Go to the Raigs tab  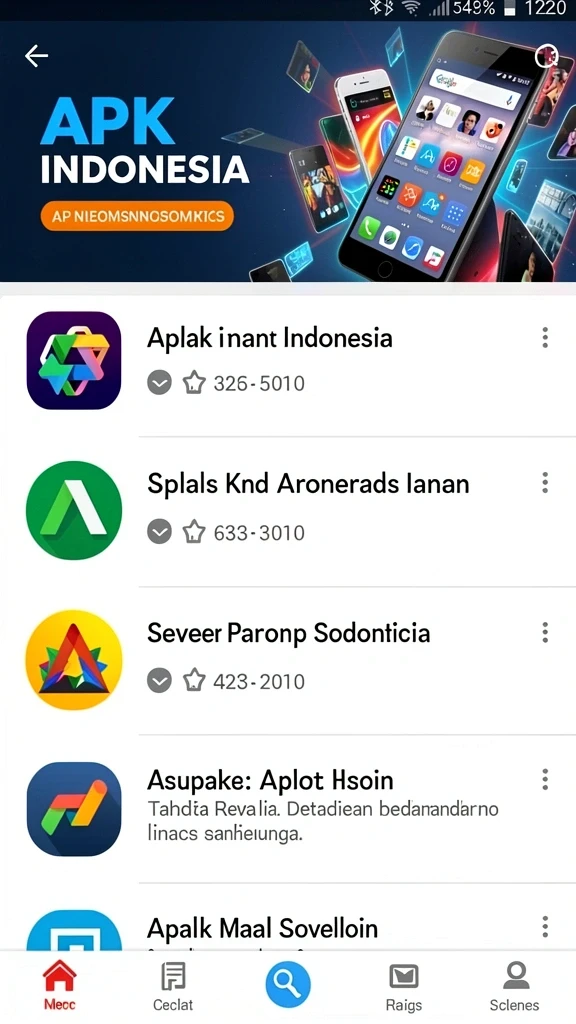404,986
